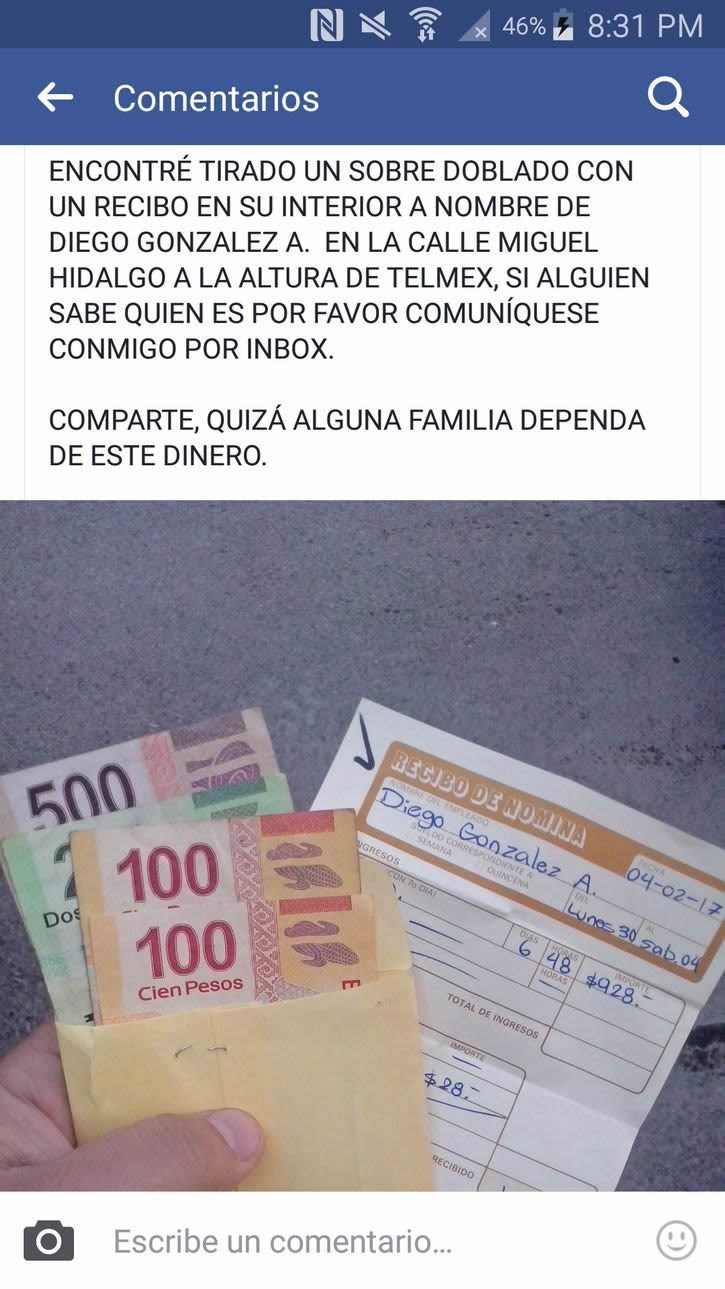Open the emoji picker smiley
Image resolution: width=725 pixels, height=1289 pixels.
pos(676,1241)
